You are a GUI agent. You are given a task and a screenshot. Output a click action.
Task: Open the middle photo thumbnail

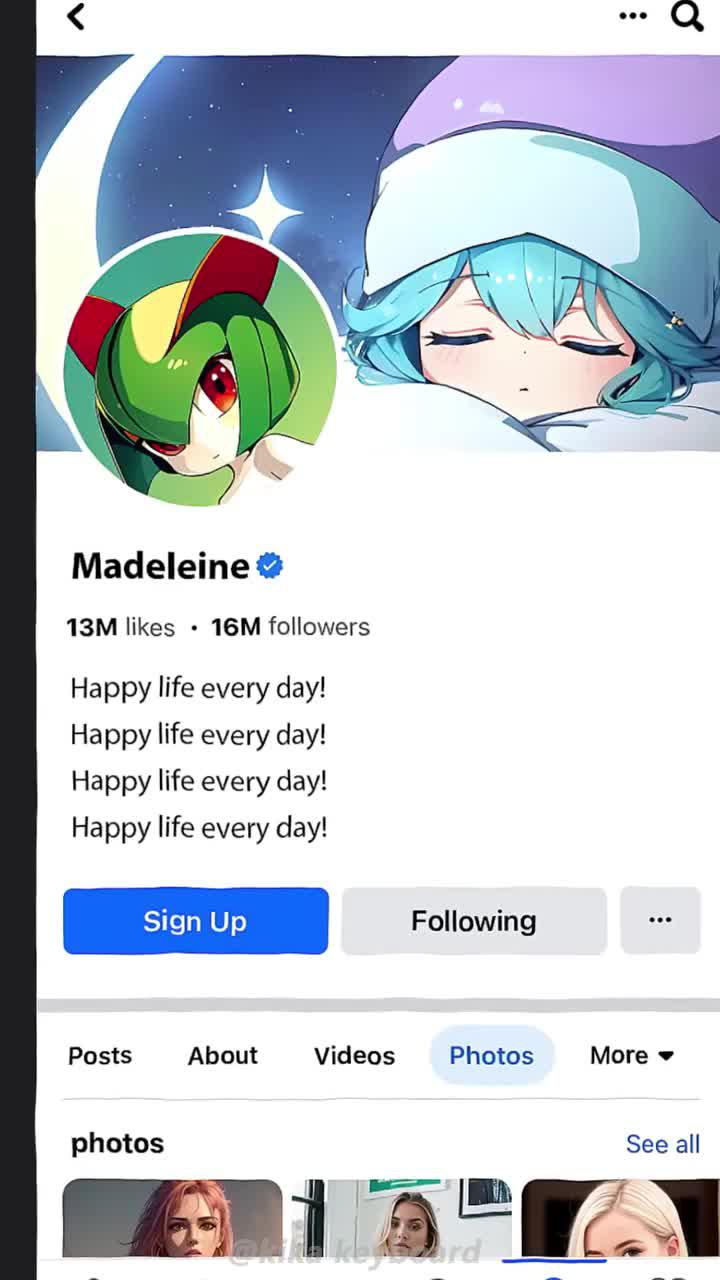point(402,1218)
